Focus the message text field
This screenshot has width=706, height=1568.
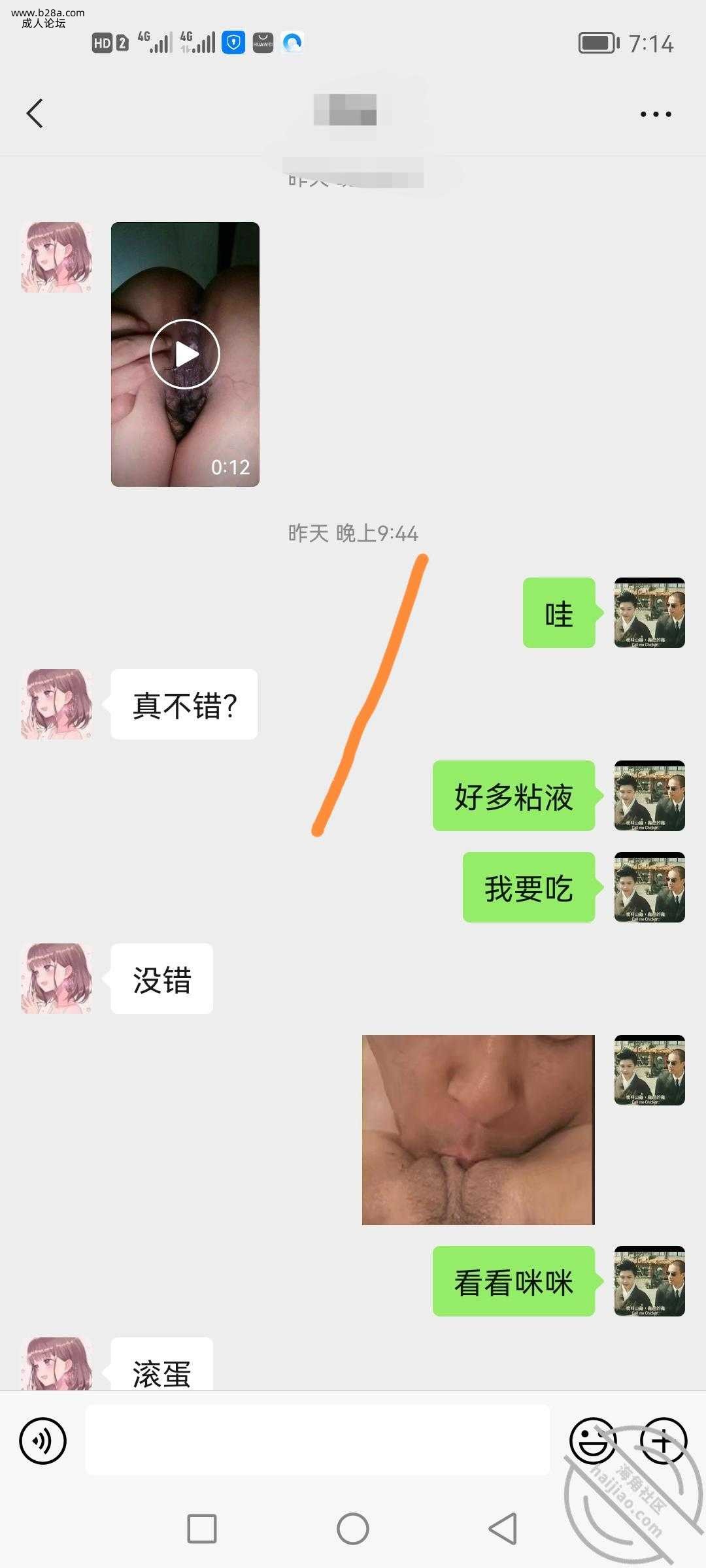point(318,1441)
